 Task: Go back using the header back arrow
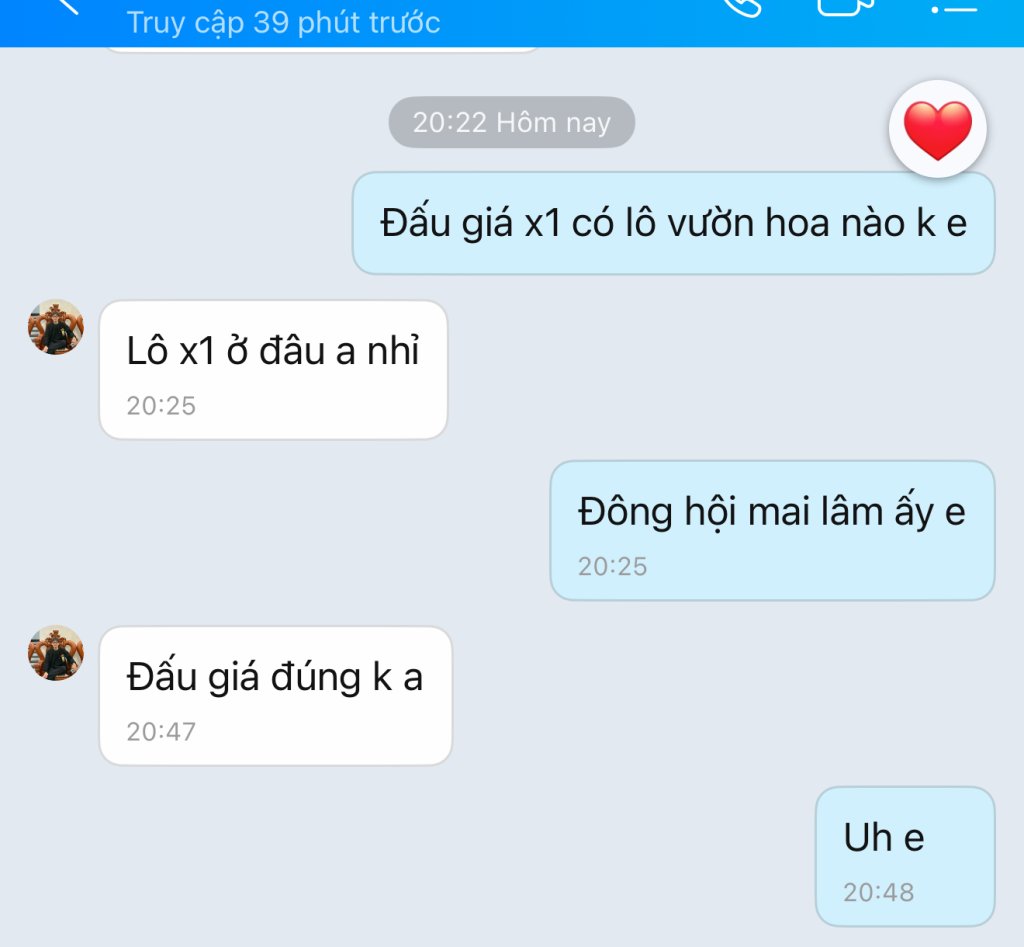click(68, 5)
